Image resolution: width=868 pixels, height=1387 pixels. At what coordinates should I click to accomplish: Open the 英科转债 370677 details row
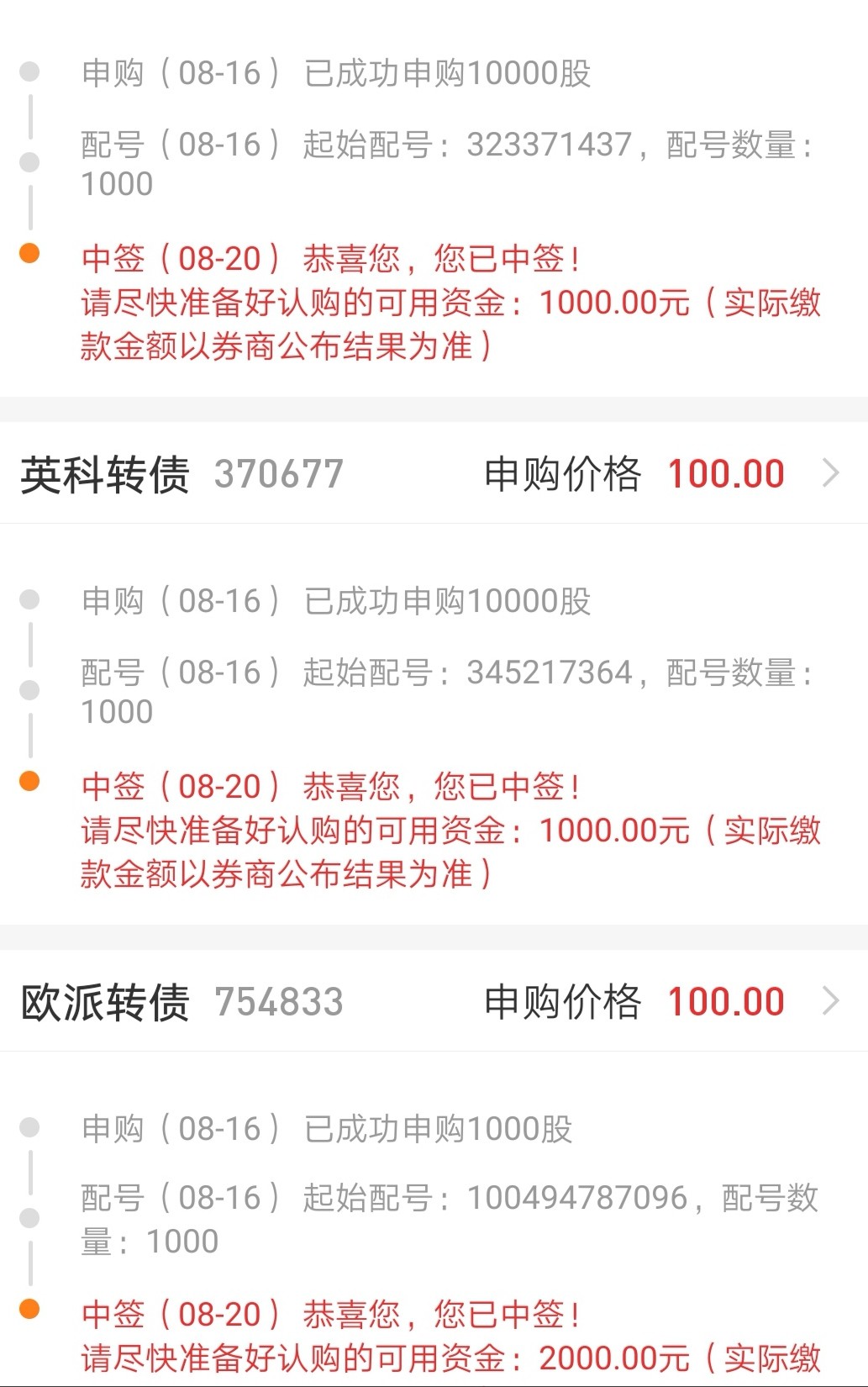pos(434,473)
